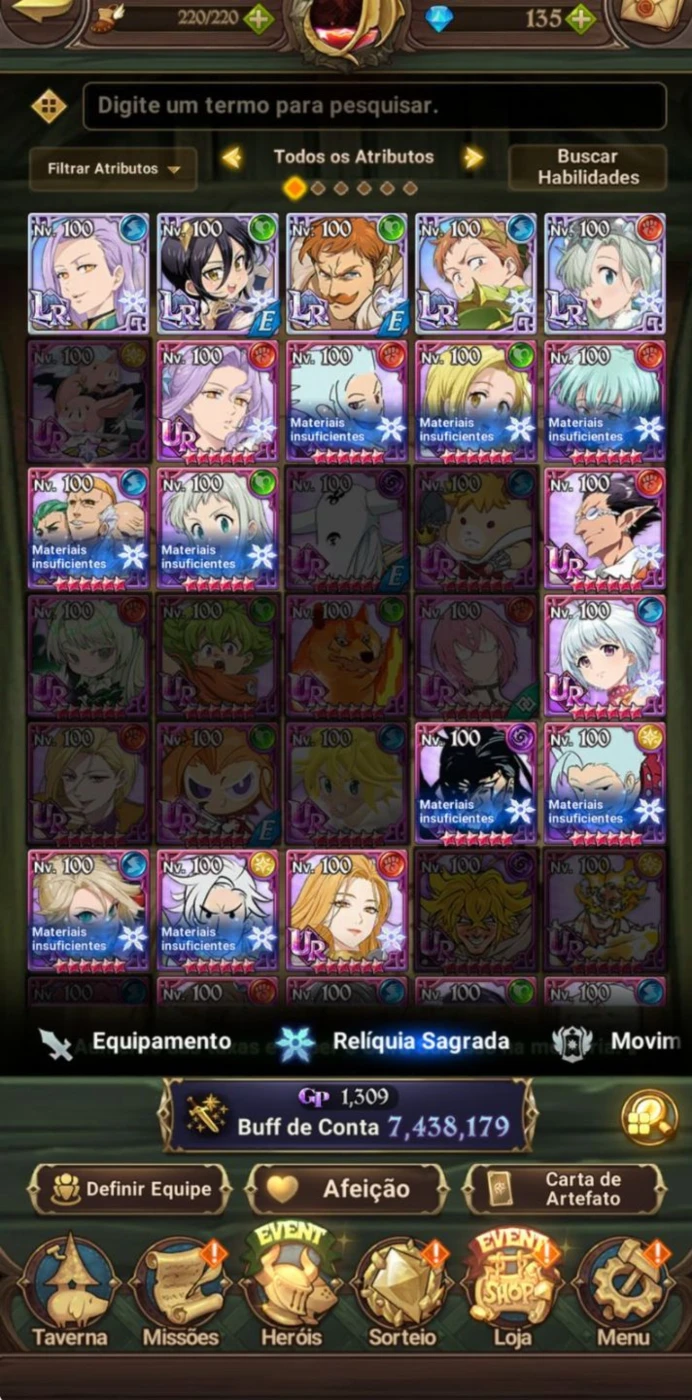Open the Loja event shop
Screen dimensions: 692x1400
coord(513,1288)
